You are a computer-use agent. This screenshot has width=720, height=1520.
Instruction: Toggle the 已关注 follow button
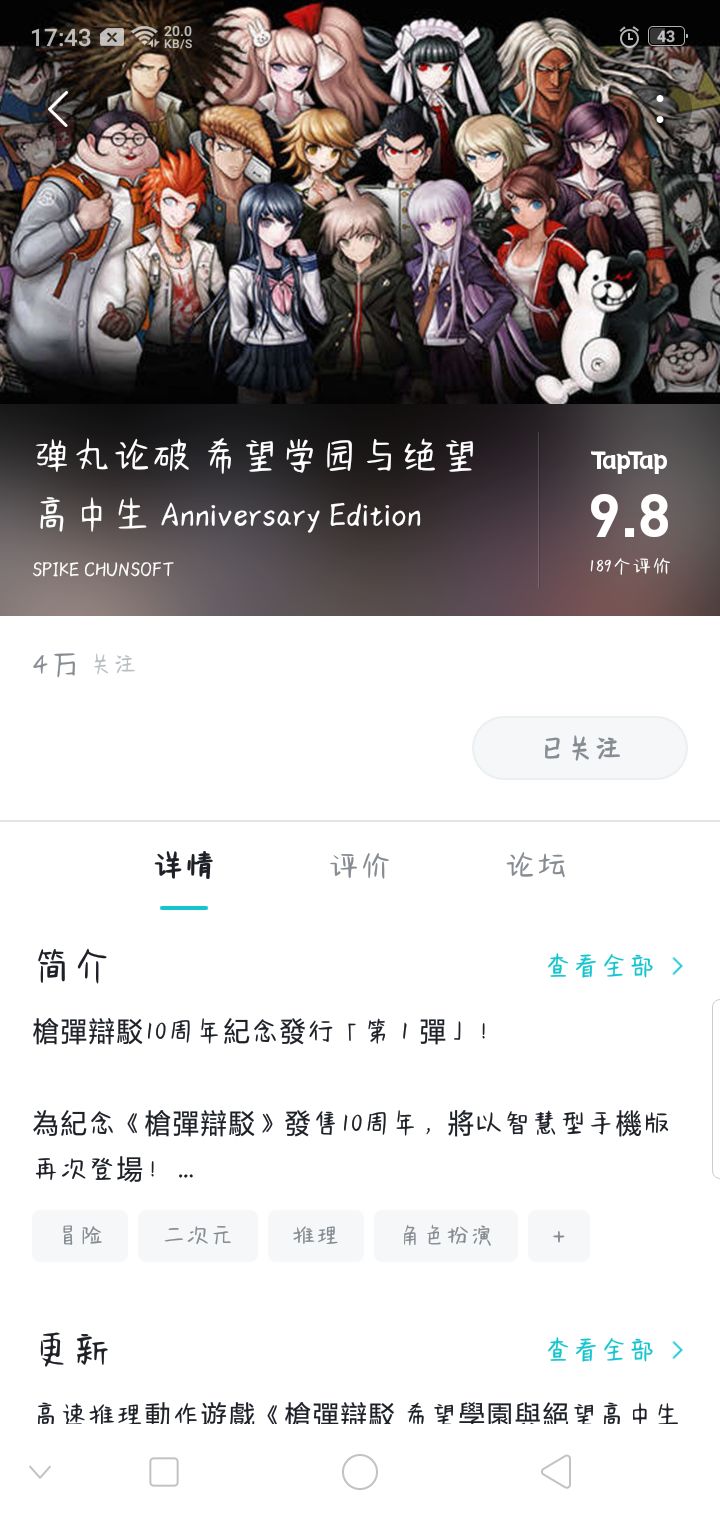point(580,747)
